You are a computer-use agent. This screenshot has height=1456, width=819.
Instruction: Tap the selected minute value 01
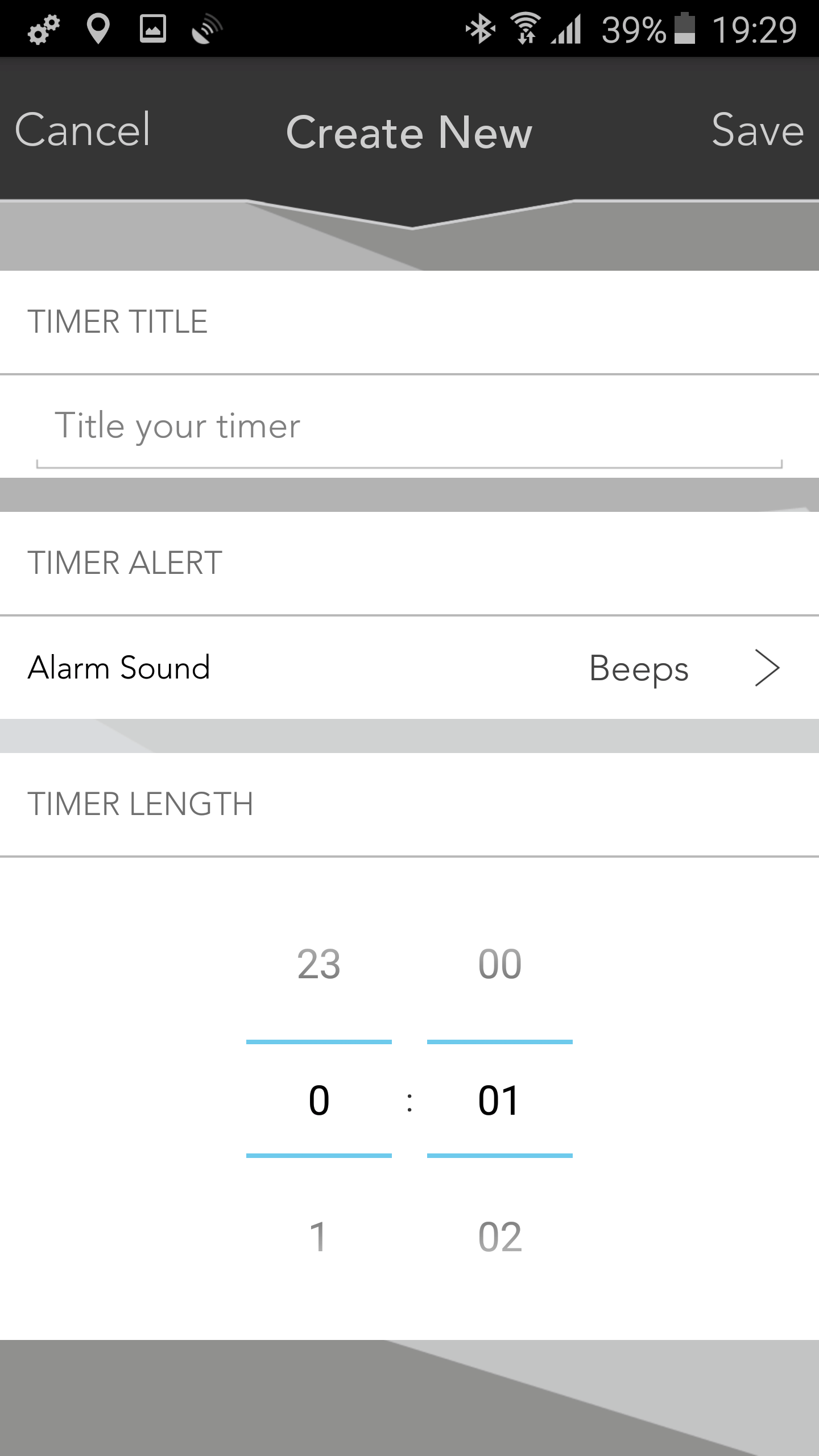(x=499, y=1100)
